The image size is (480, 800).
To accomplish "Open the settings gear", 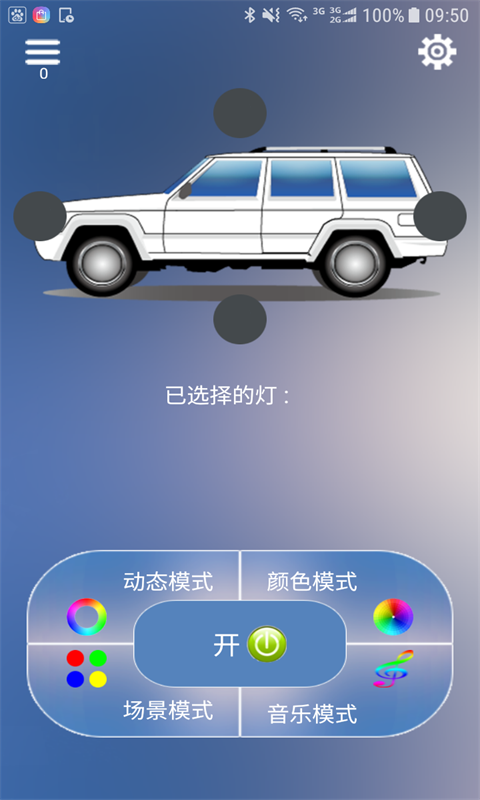I will pos(437,52).
